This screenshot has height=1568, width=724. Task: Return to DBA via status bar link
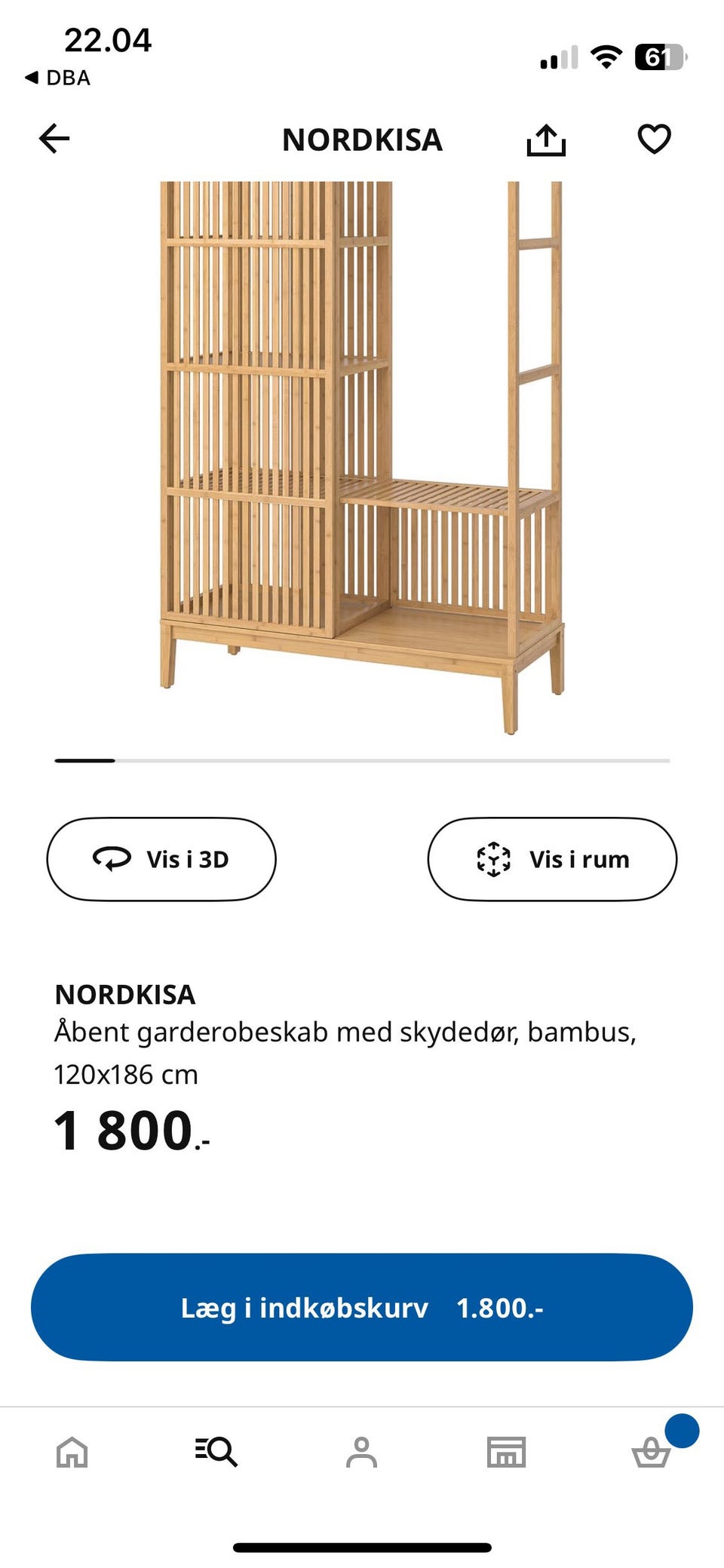click(57, 78)
